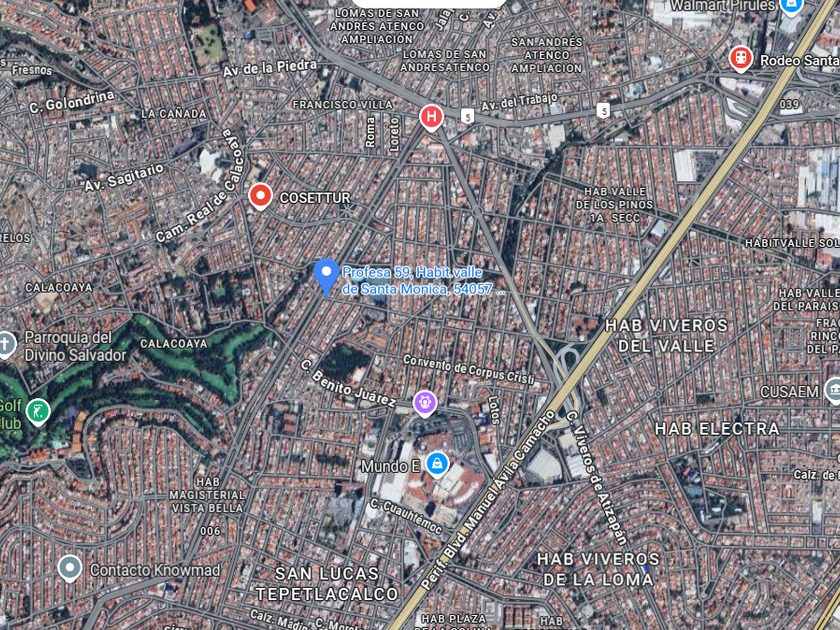Open the Rodeo Santa red marker
840x630 pixels.
(741, 58)
